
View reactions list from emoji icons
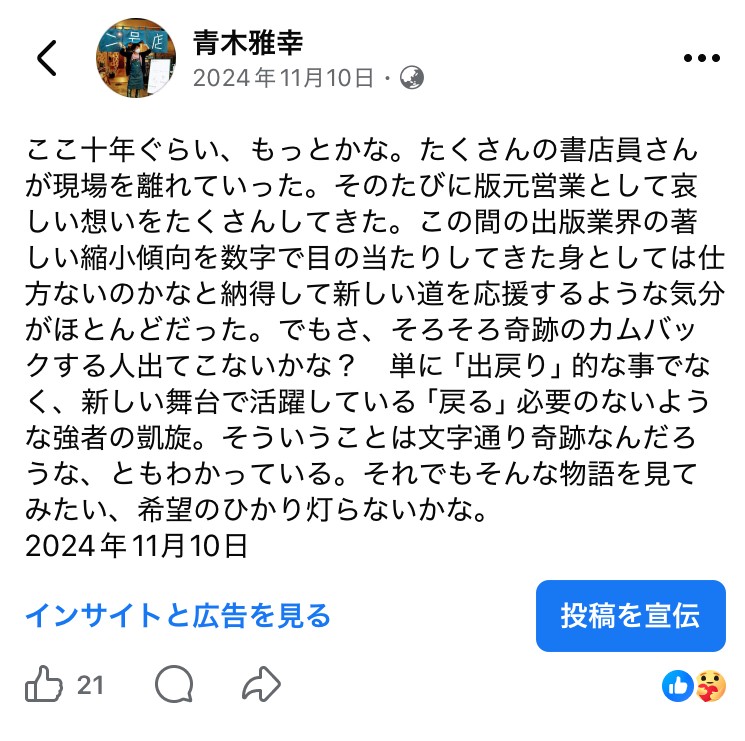(x=694, y=685)
